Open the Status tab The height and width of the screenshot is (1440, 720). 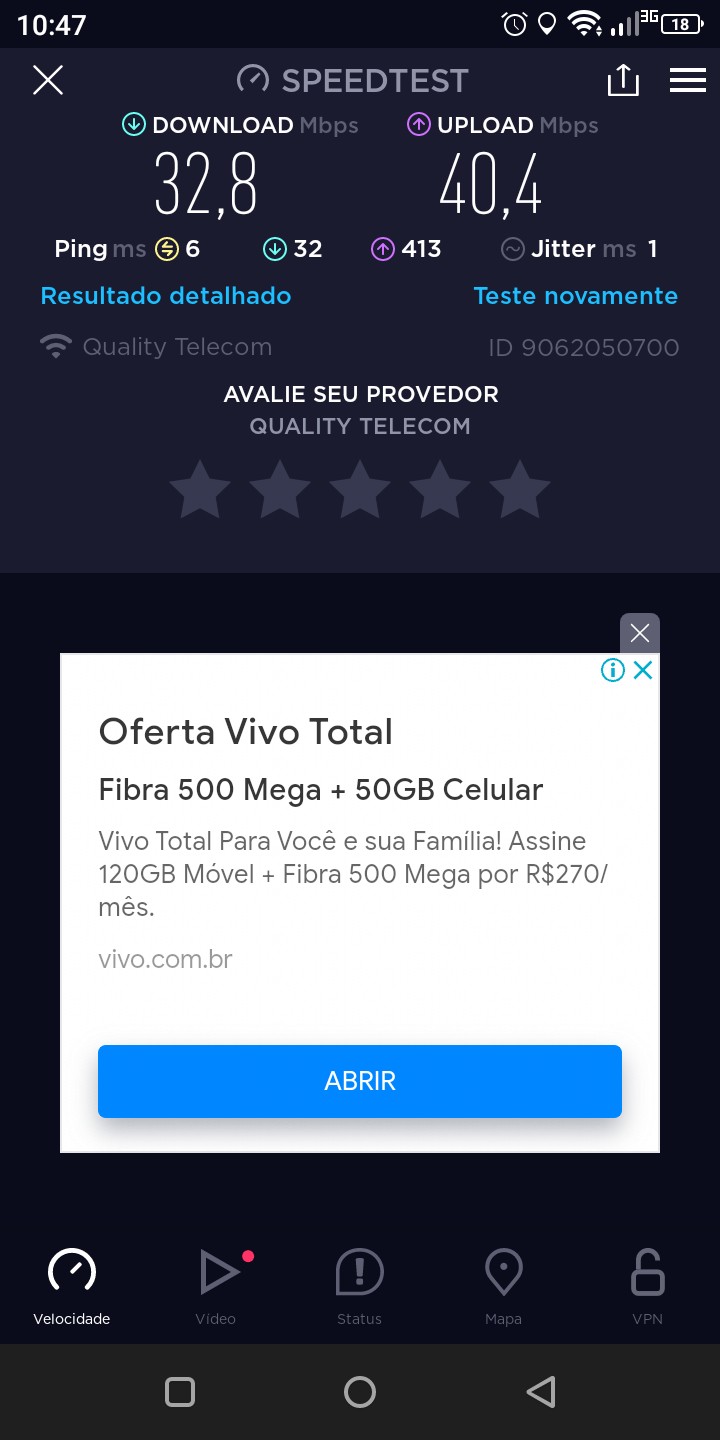click(360, 1285)
